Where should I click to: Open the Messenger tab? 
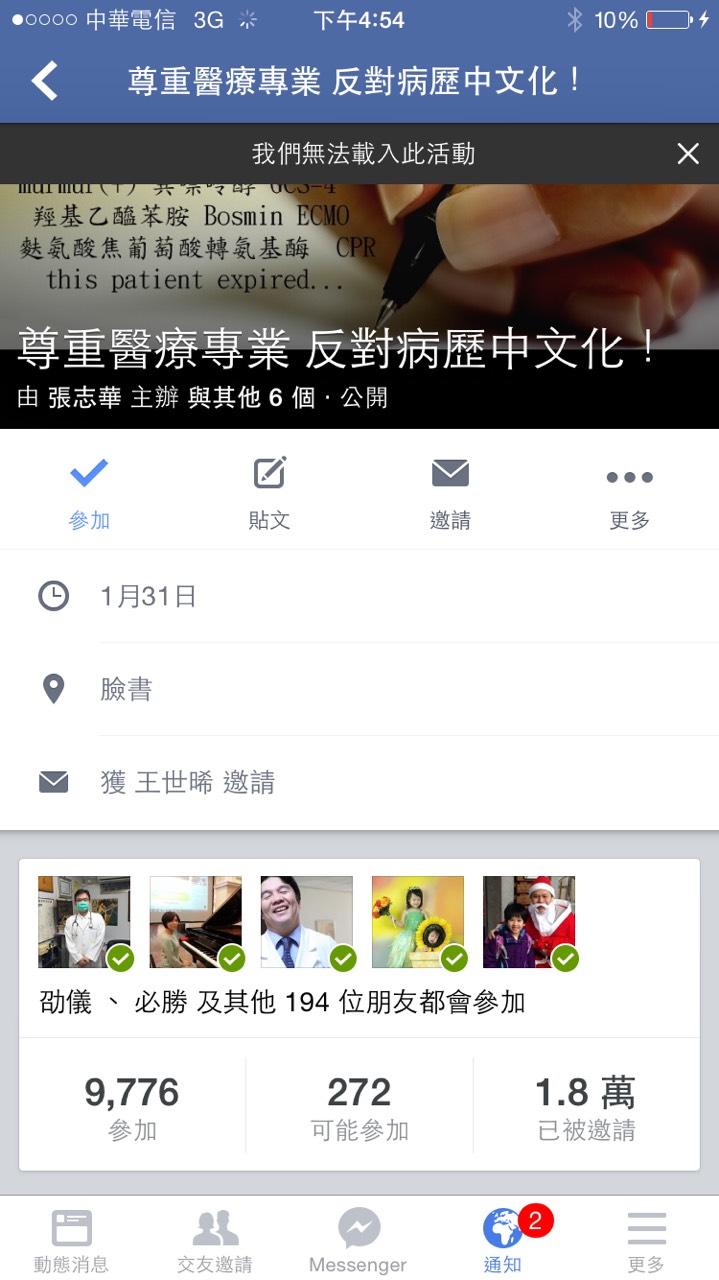coord(358,1240)
